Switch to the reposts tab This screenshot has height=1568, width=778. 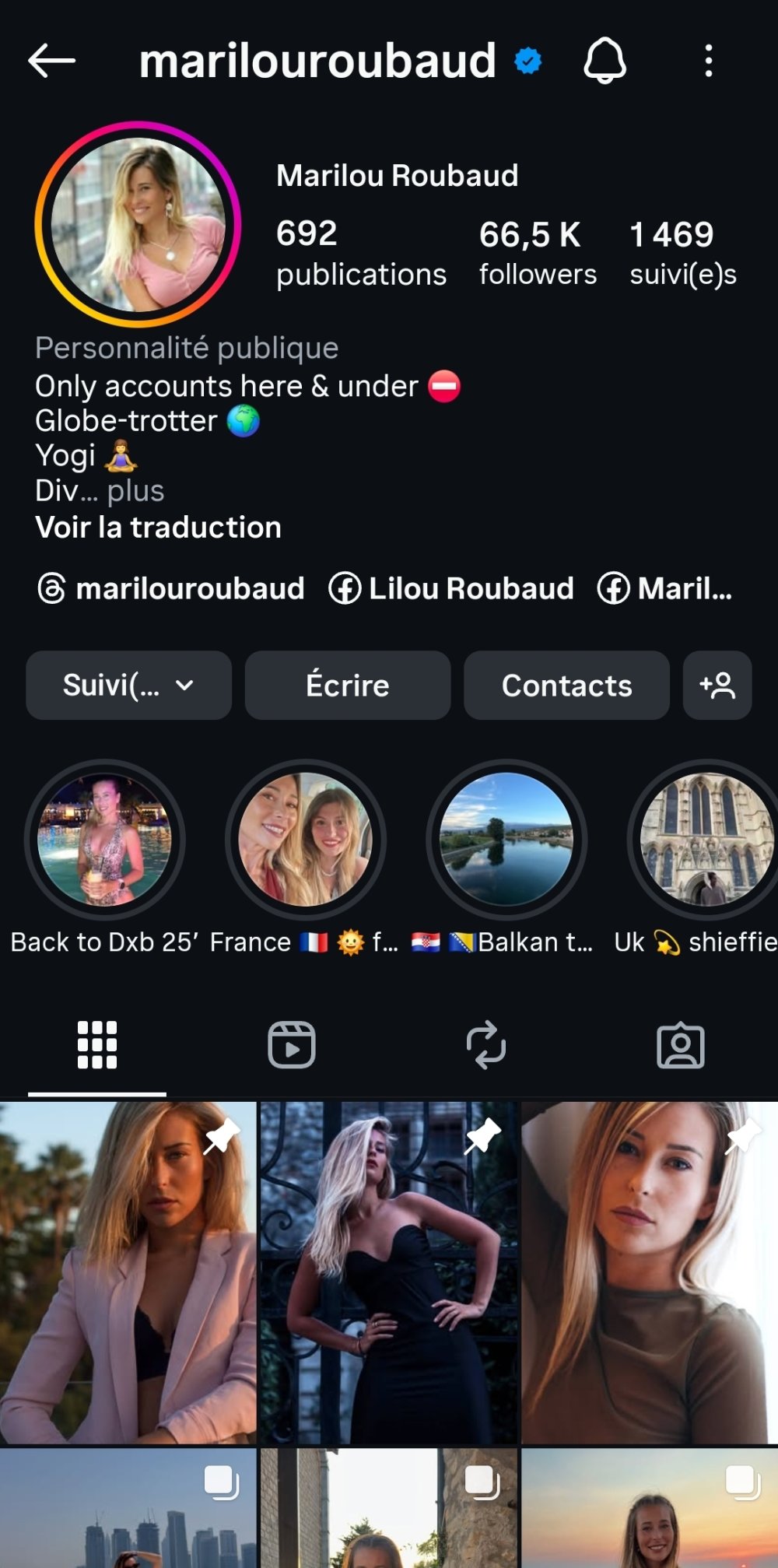[x=486, y=1045]
